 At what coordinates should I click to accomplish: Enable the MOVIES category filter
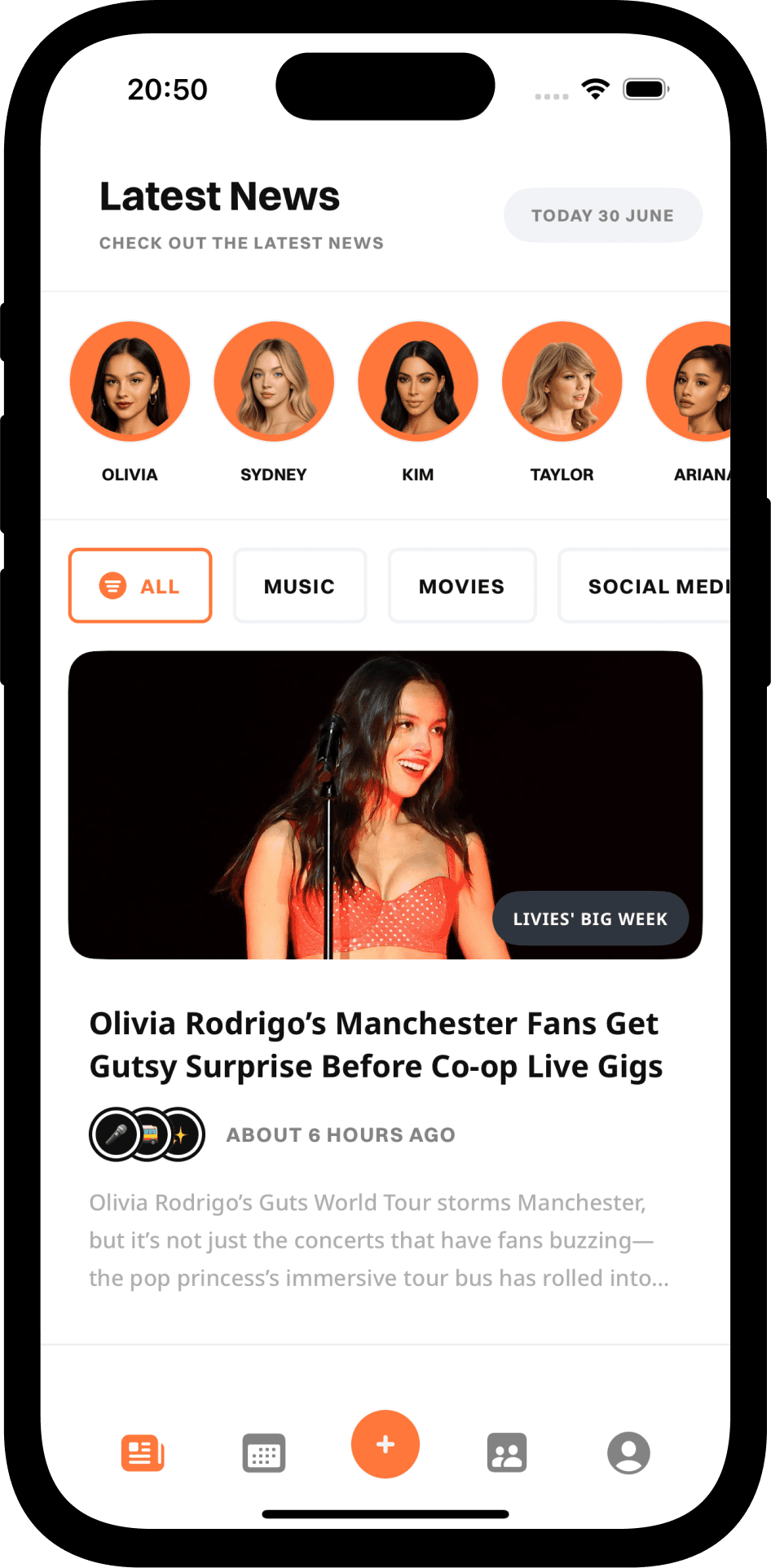(461, 585)
